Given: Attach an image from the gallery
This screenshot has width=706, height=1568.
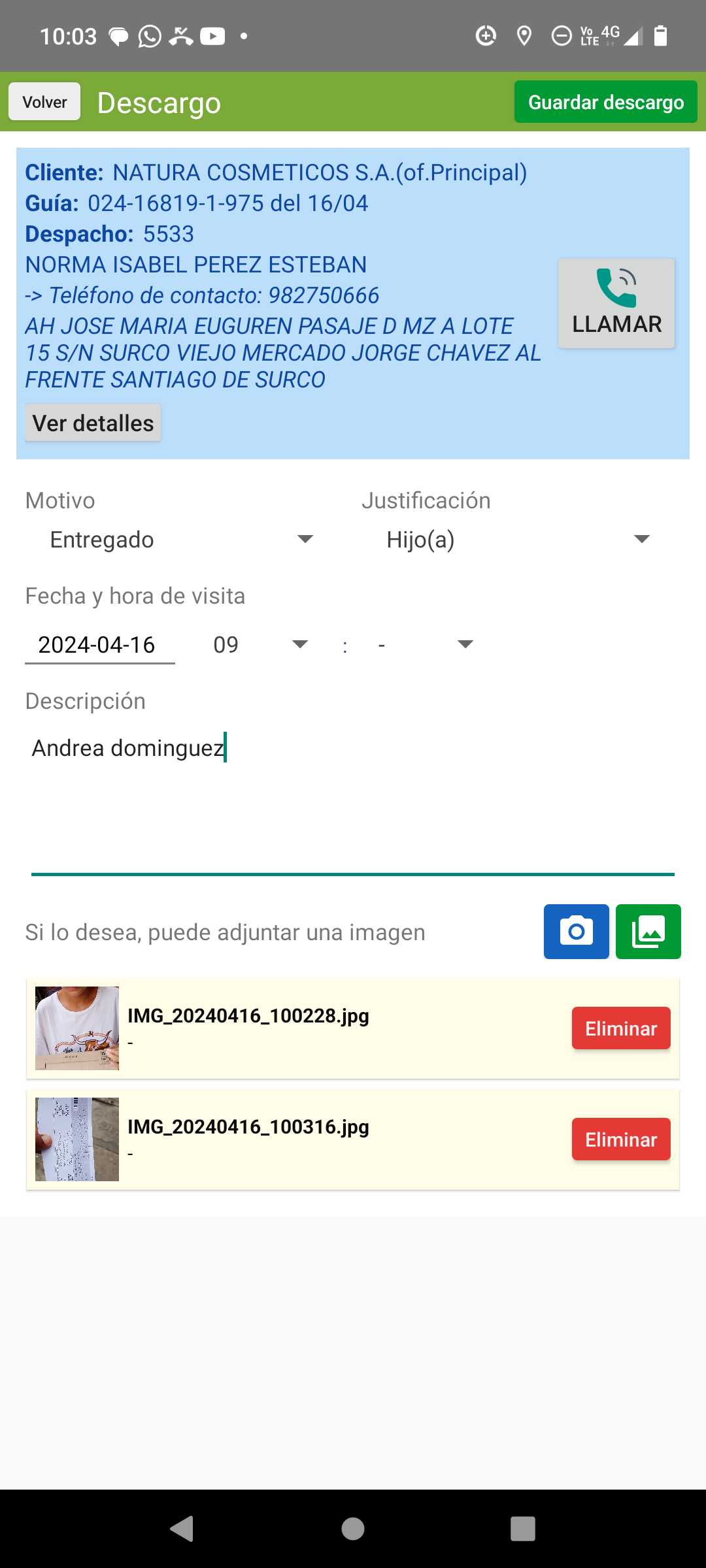Looking at the screenshot, I should pos(648,932).
